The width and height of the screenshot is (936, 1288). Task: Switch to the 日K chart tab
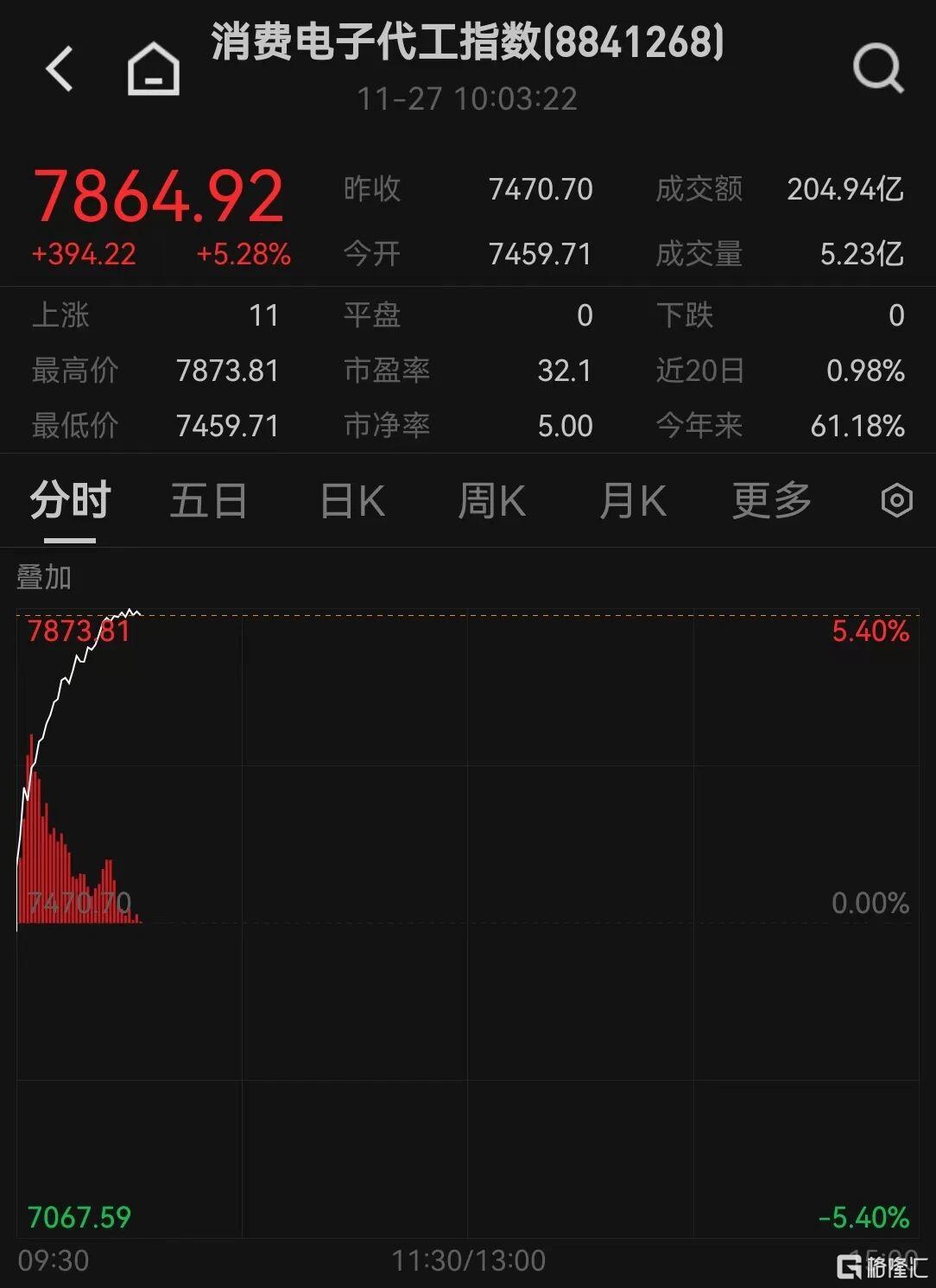(351, 501)
